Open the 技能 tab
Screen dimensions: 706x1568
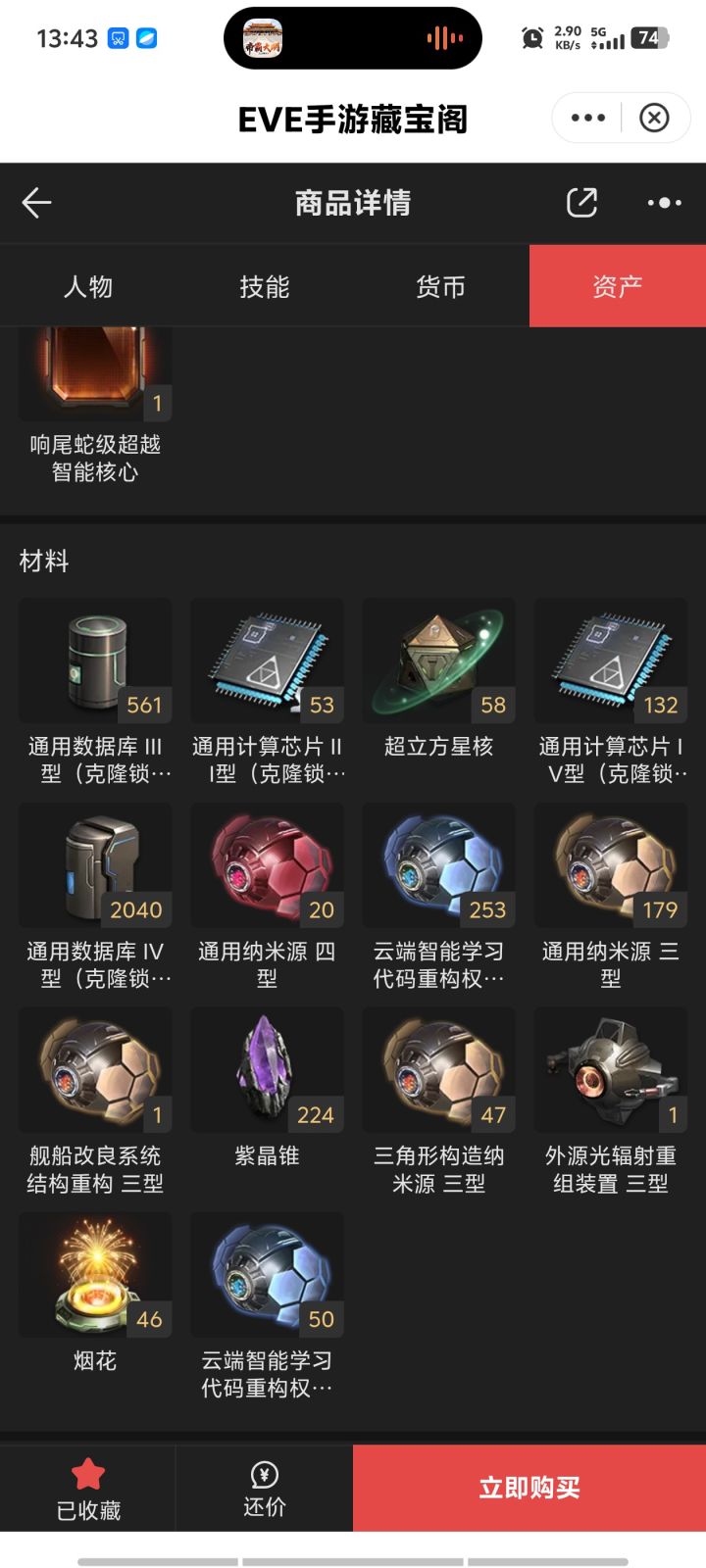click(264, 286)
